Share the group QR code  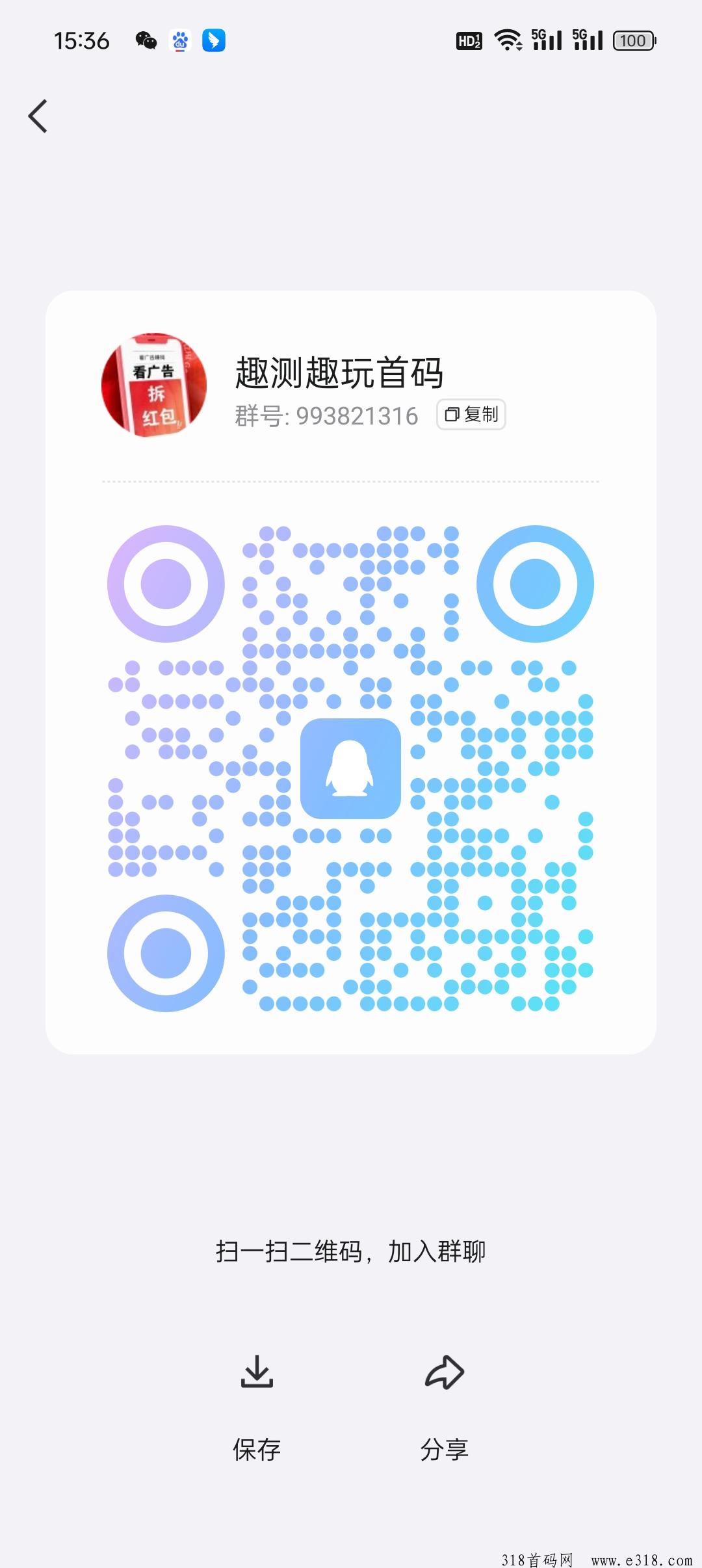445,1403
